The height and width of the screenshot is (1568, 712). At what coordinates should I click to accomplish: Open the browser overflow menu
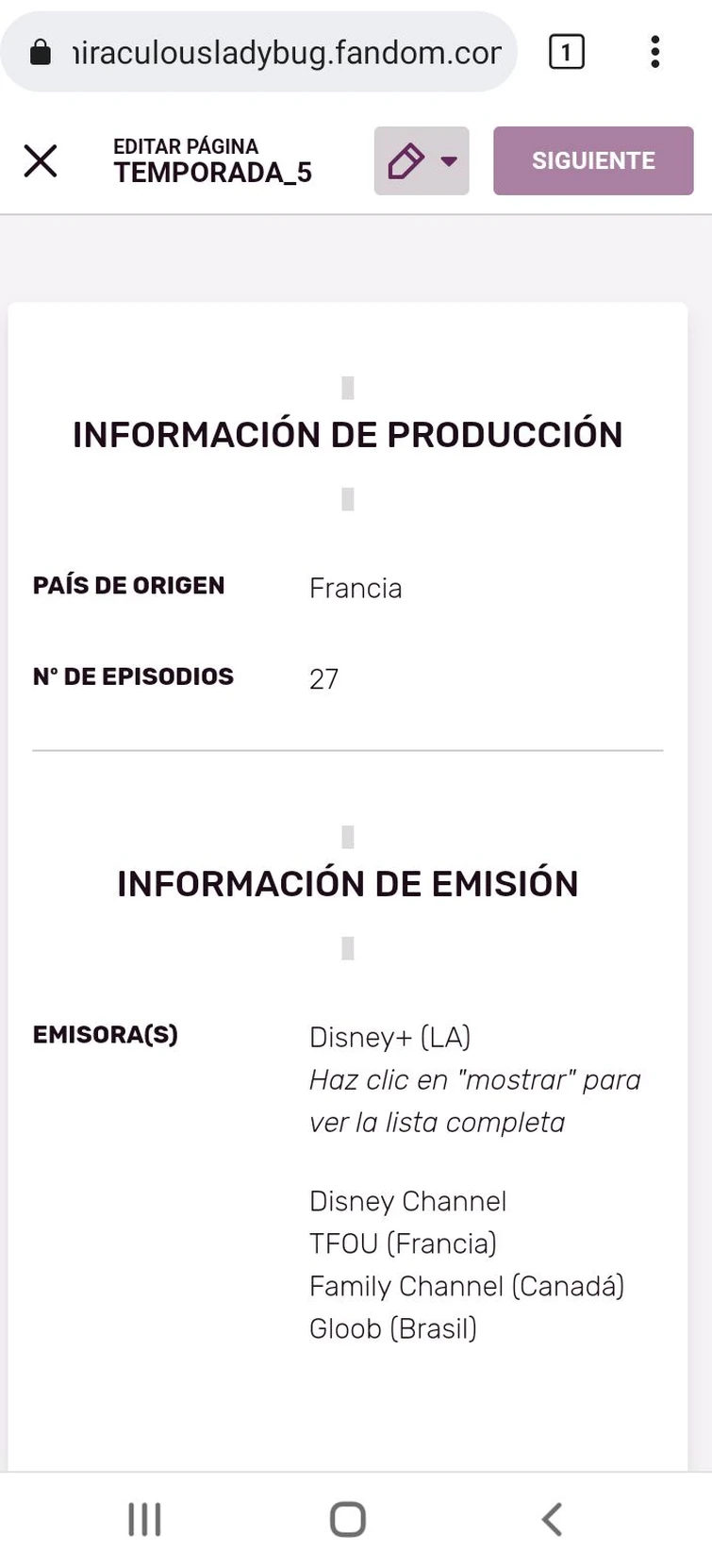(654, 52)
